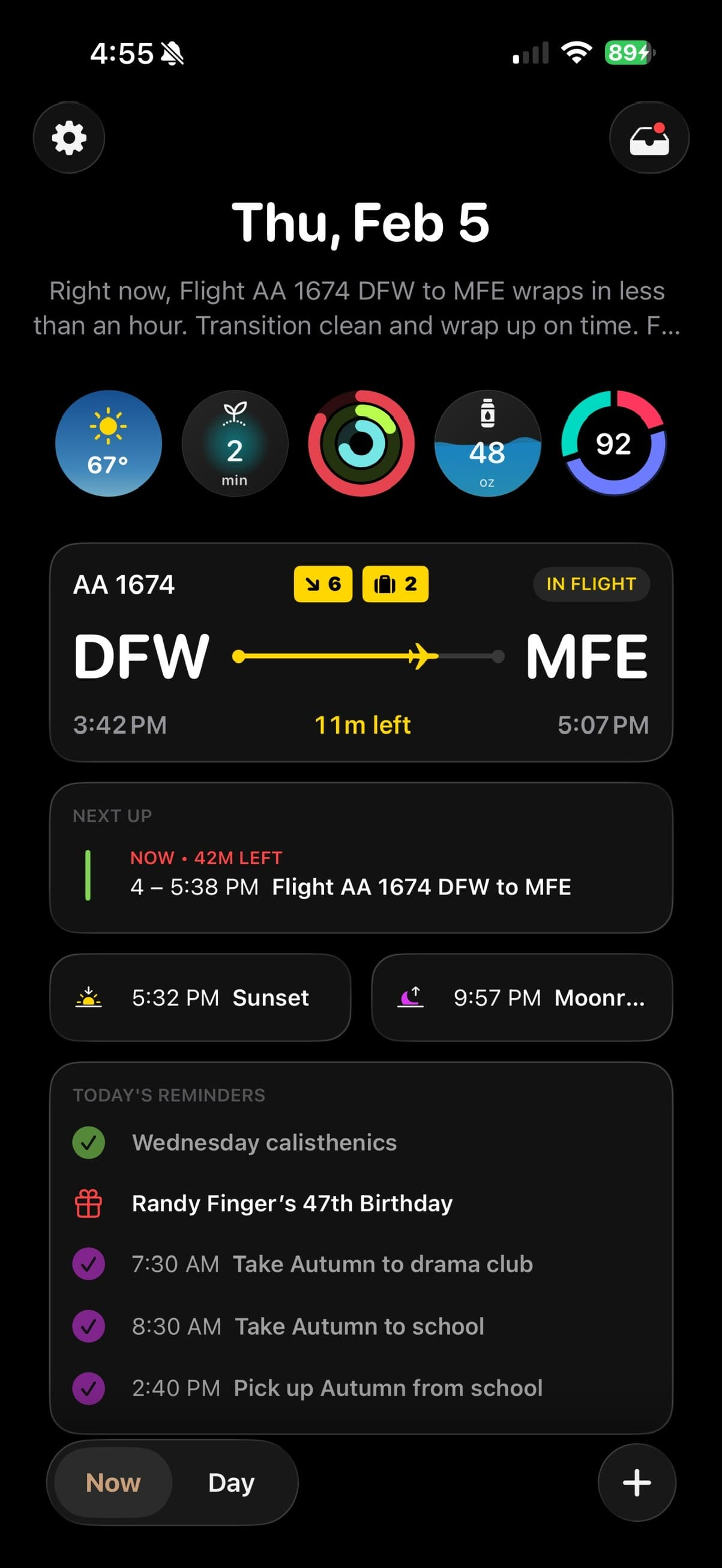Tap the gift icon for Randy Finger's birthday
This screenshot has width=722, height=1568.
coord(88,1202)
